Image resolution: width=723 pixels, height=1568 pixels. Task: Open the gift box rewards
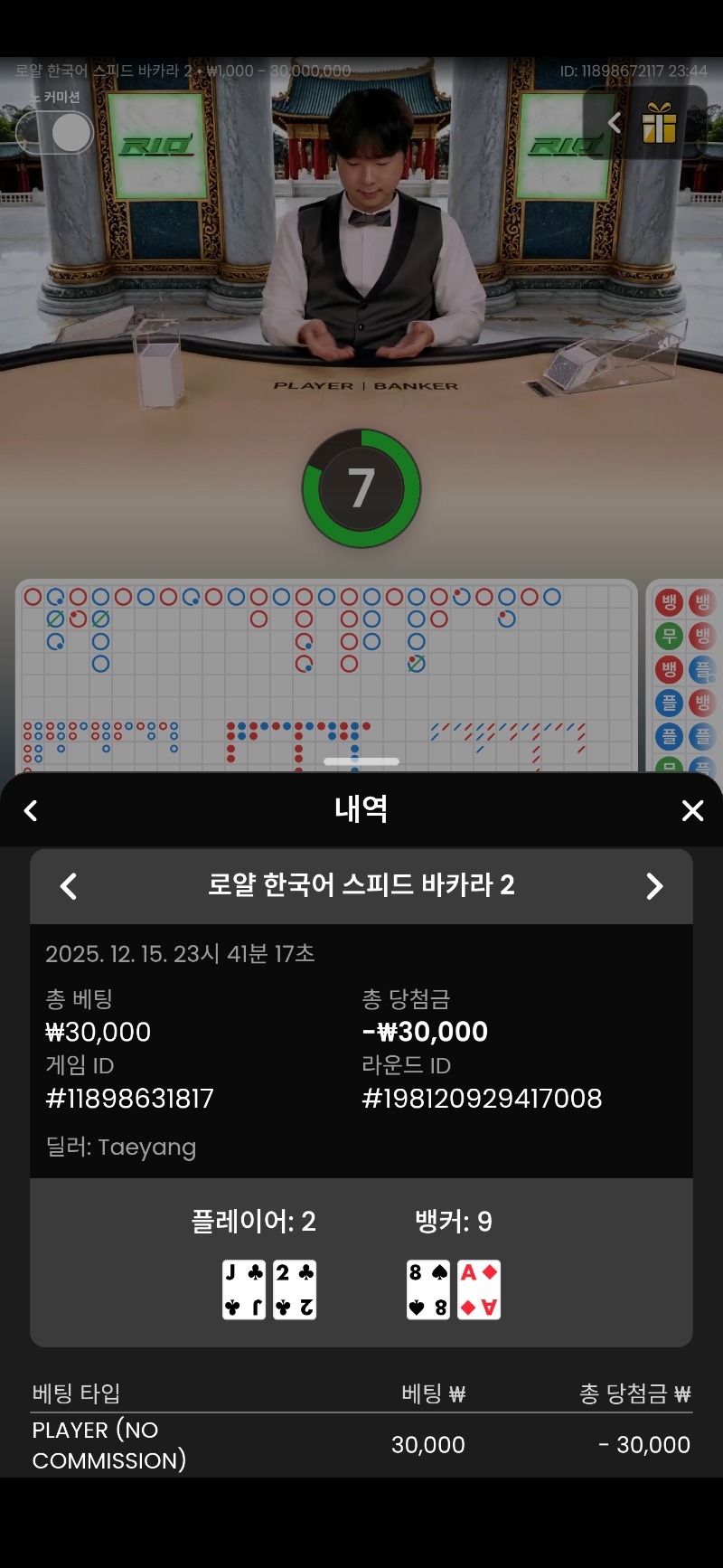click(x=660, y=123)
